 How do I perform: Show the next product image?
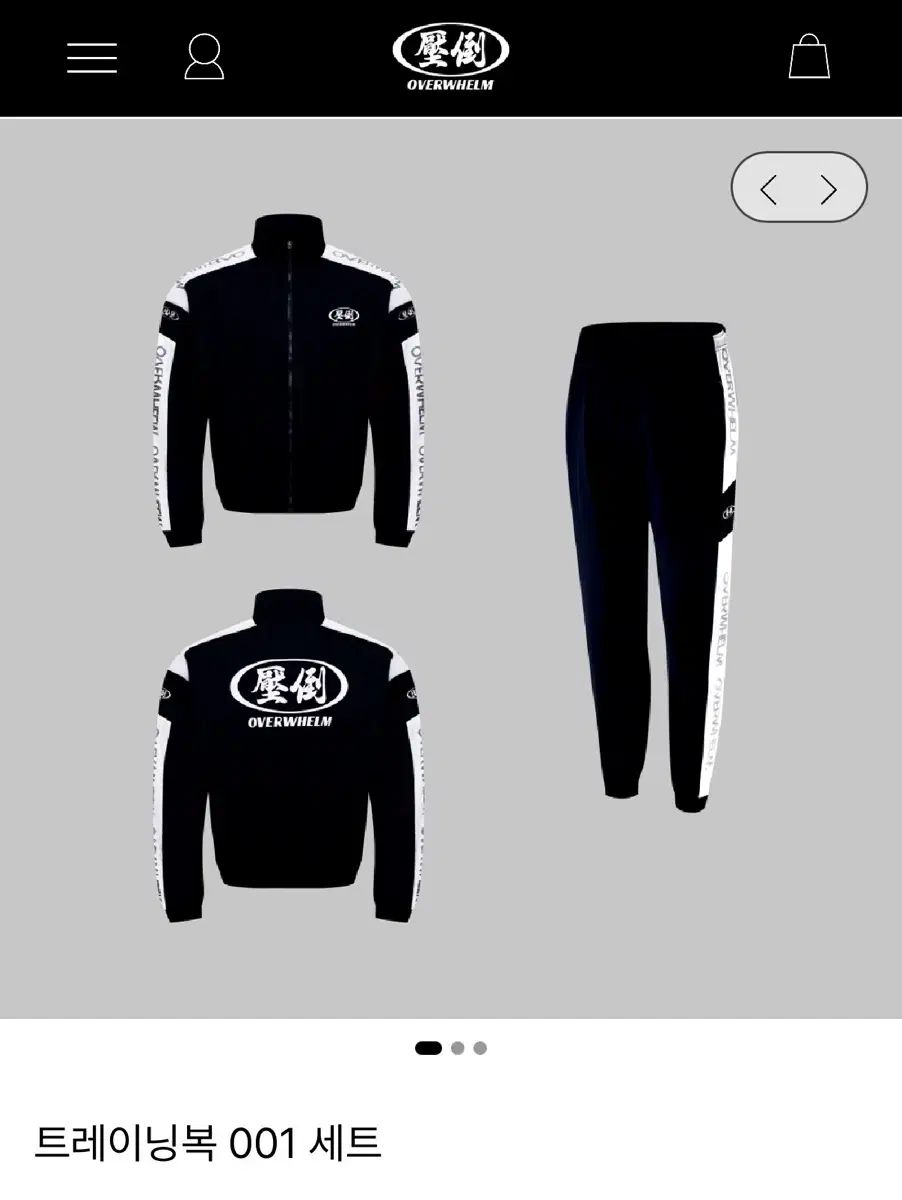pyautogui.click(x=829, y=189)
